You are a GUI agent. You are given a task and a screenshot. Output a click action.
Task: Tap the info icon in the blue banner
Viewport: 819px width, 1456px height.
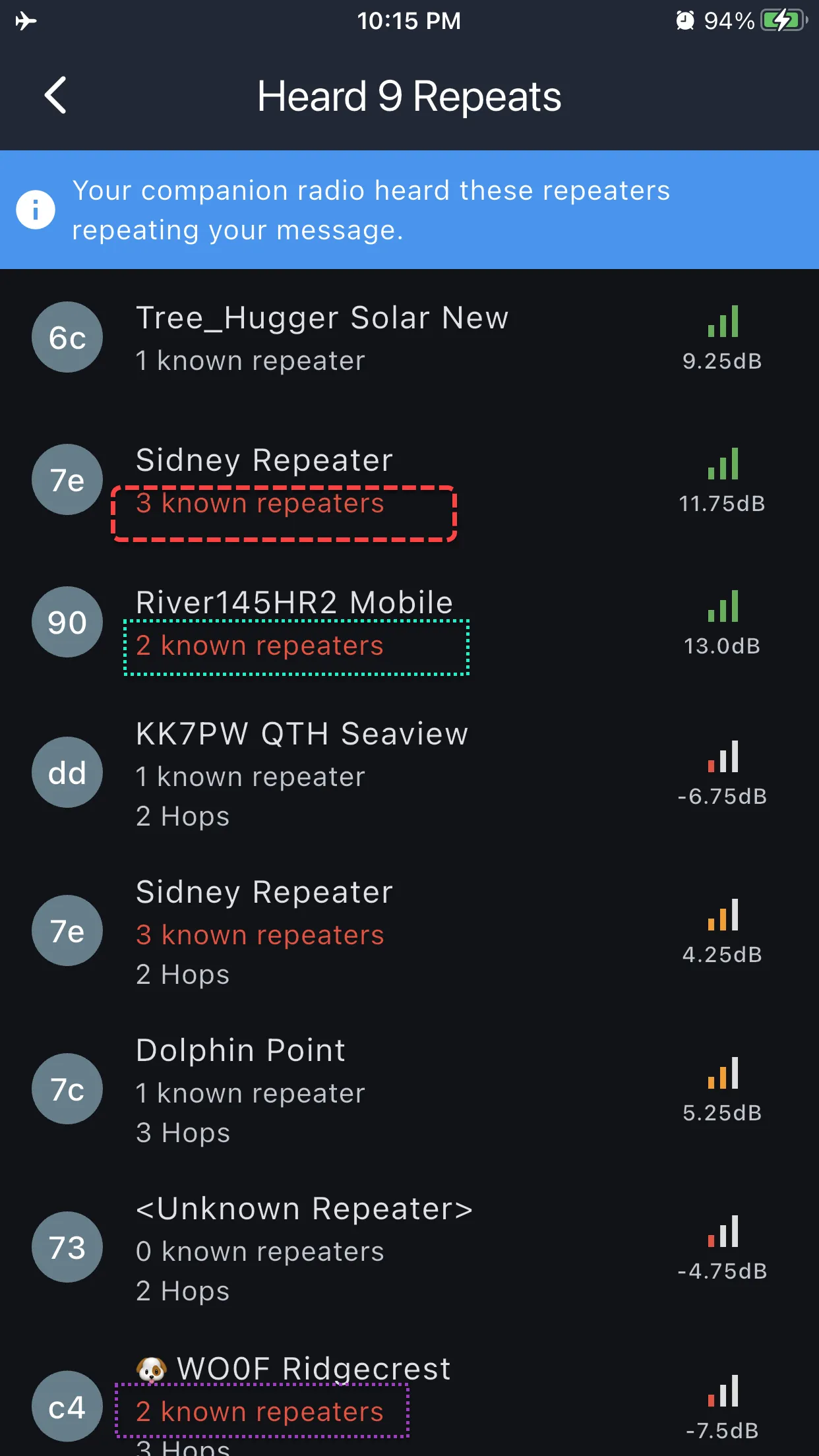point(35,209)
